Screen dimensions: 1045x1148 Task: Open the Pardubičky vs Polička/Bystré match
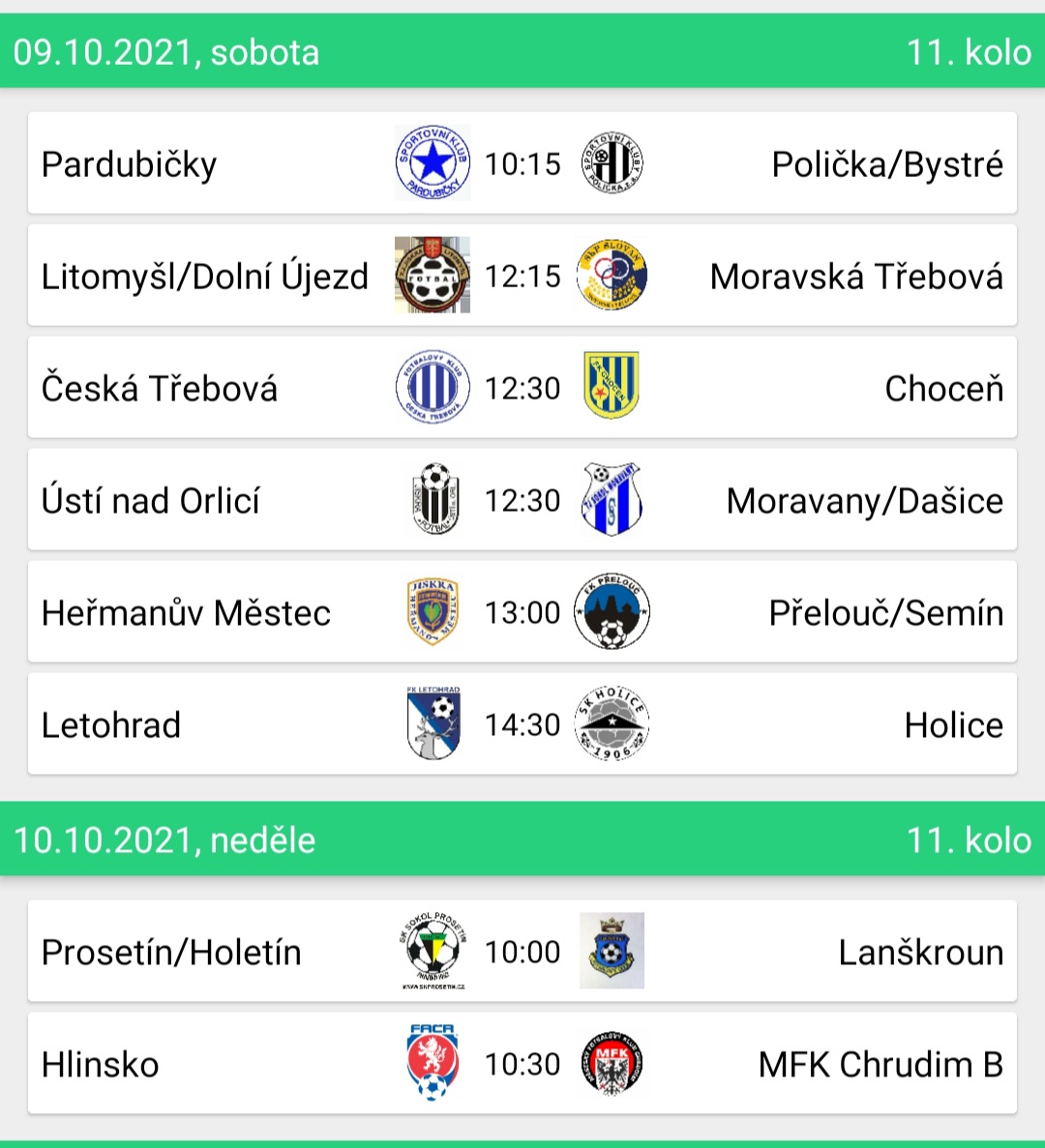tap(522, 163)
